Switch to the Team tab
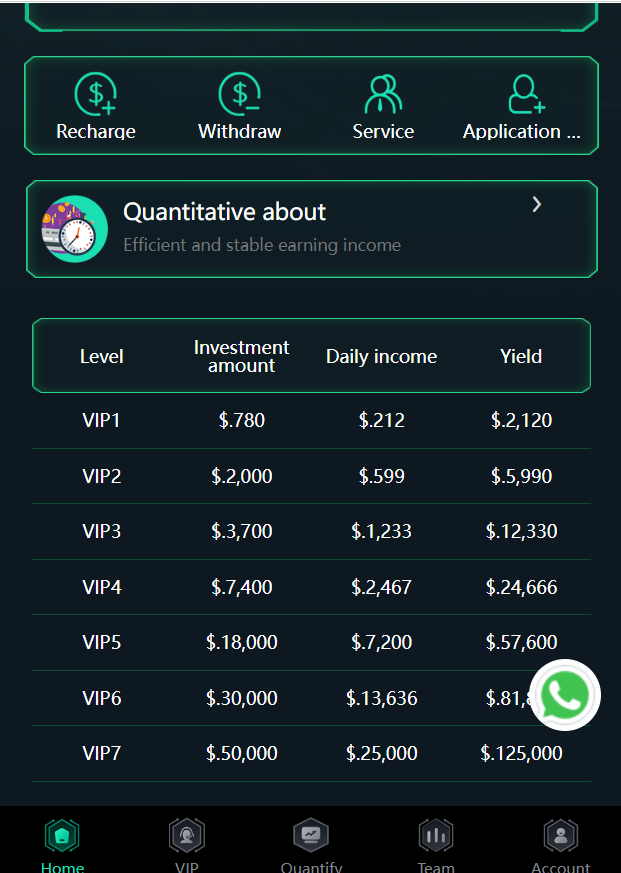 click(x=436, y=844)
